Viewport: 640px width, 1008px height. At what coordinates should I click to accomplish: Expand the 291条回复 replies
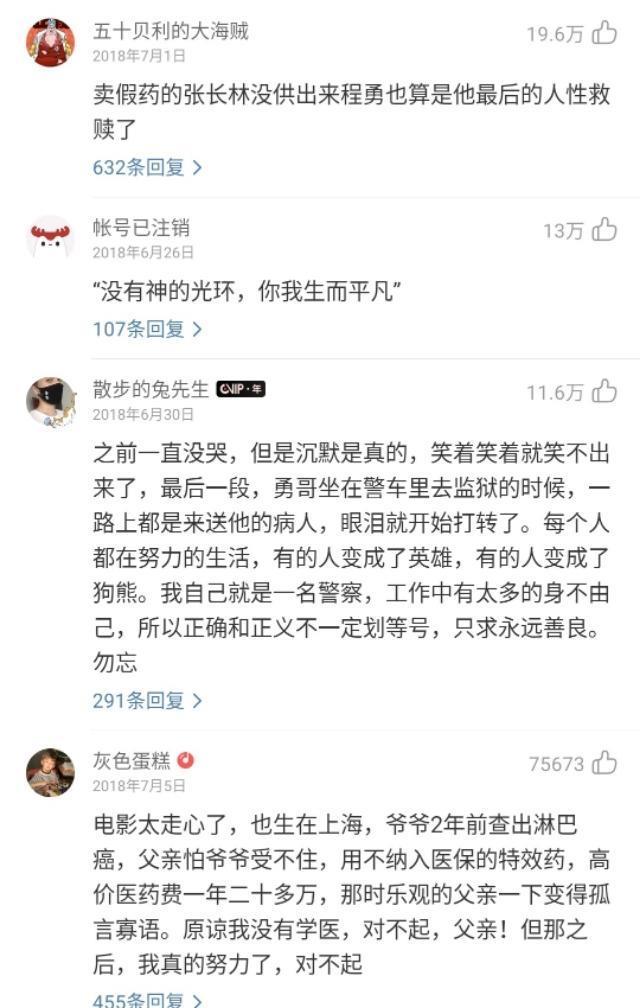tap(147, 701)
